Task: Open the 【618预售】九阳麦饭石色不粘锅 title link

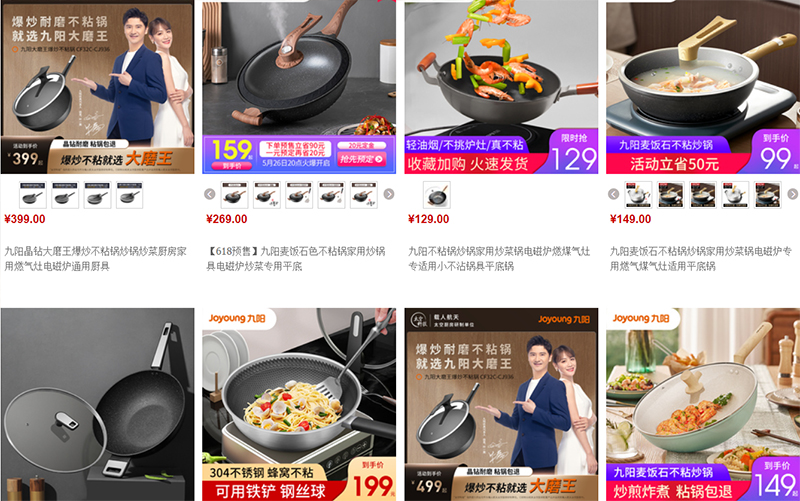Action: 297,252
